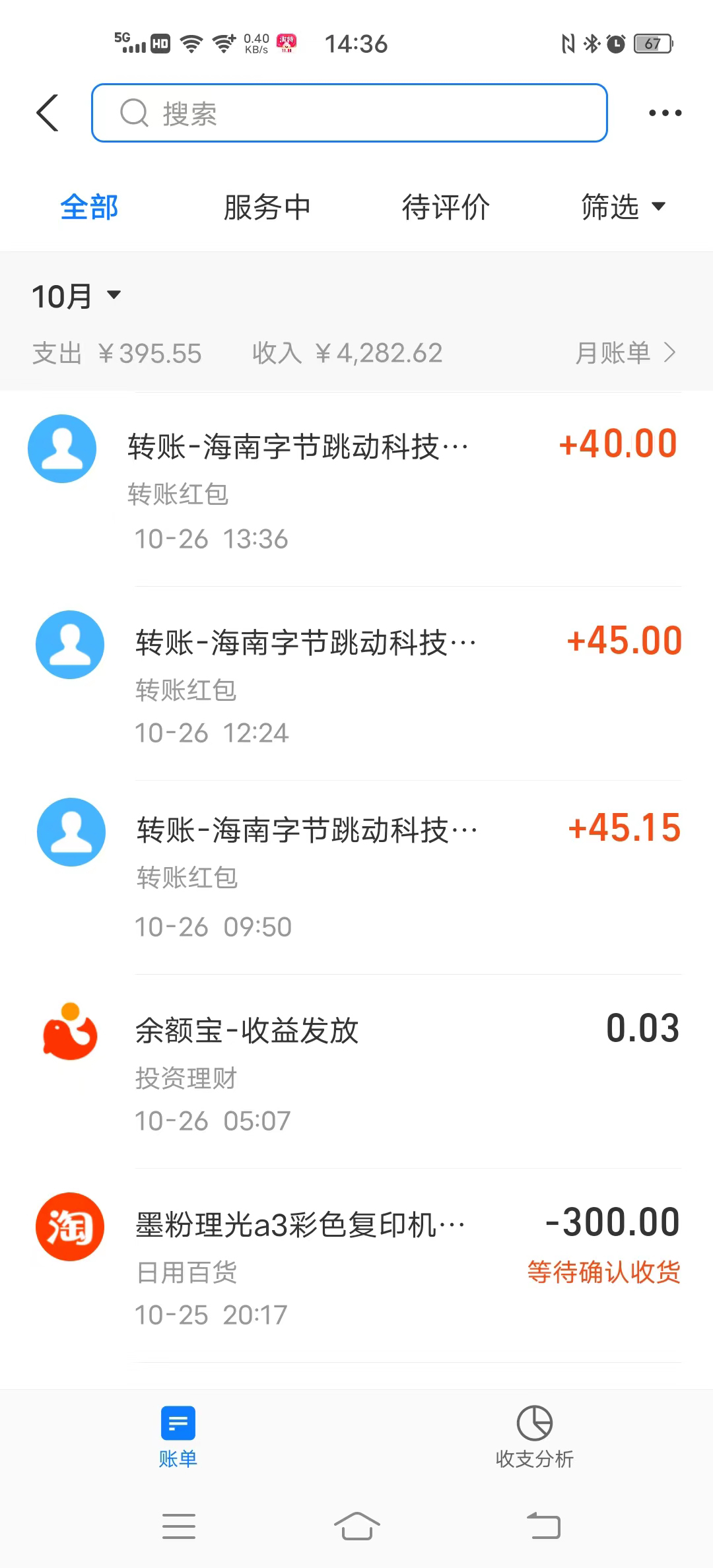
Task: Tap the system home button
Action: coord(356,1526)
